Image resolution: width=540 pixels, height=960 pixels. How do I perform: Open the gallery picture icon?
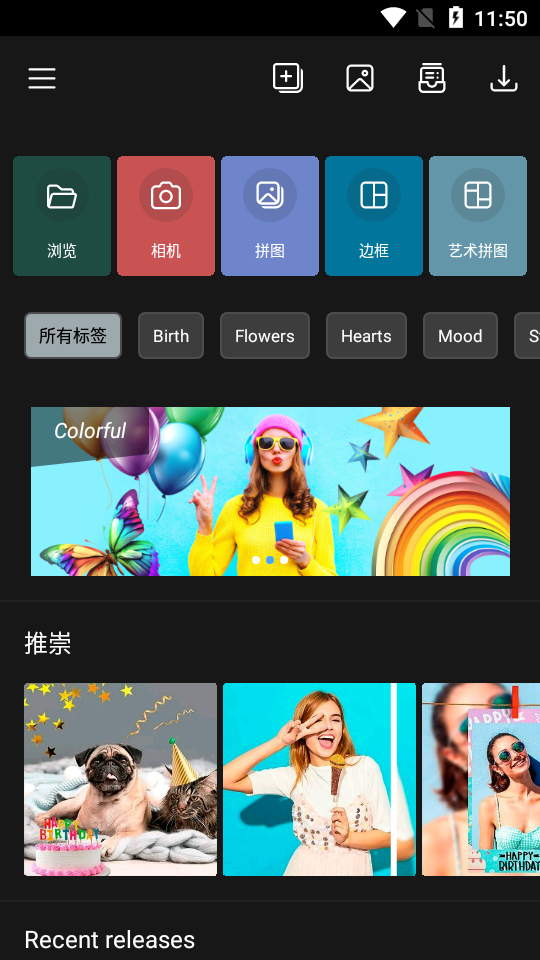point(360,78)
